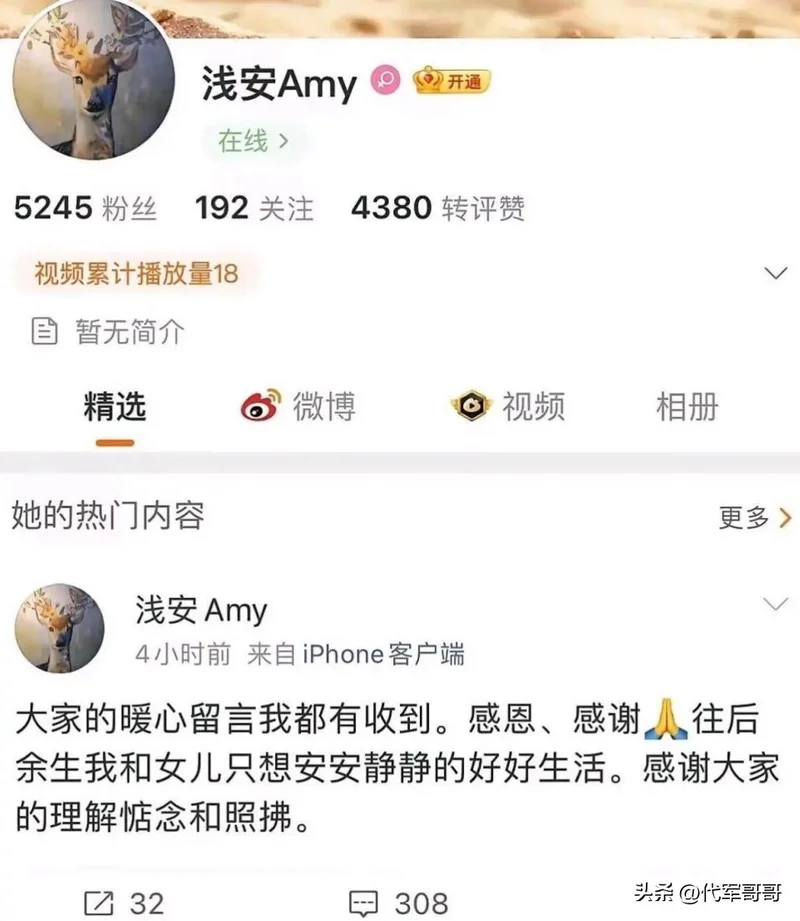The width and height of the screenshot is (800, 921).
Task: Open the 308 comments on the post
Action: coord(399,903)
